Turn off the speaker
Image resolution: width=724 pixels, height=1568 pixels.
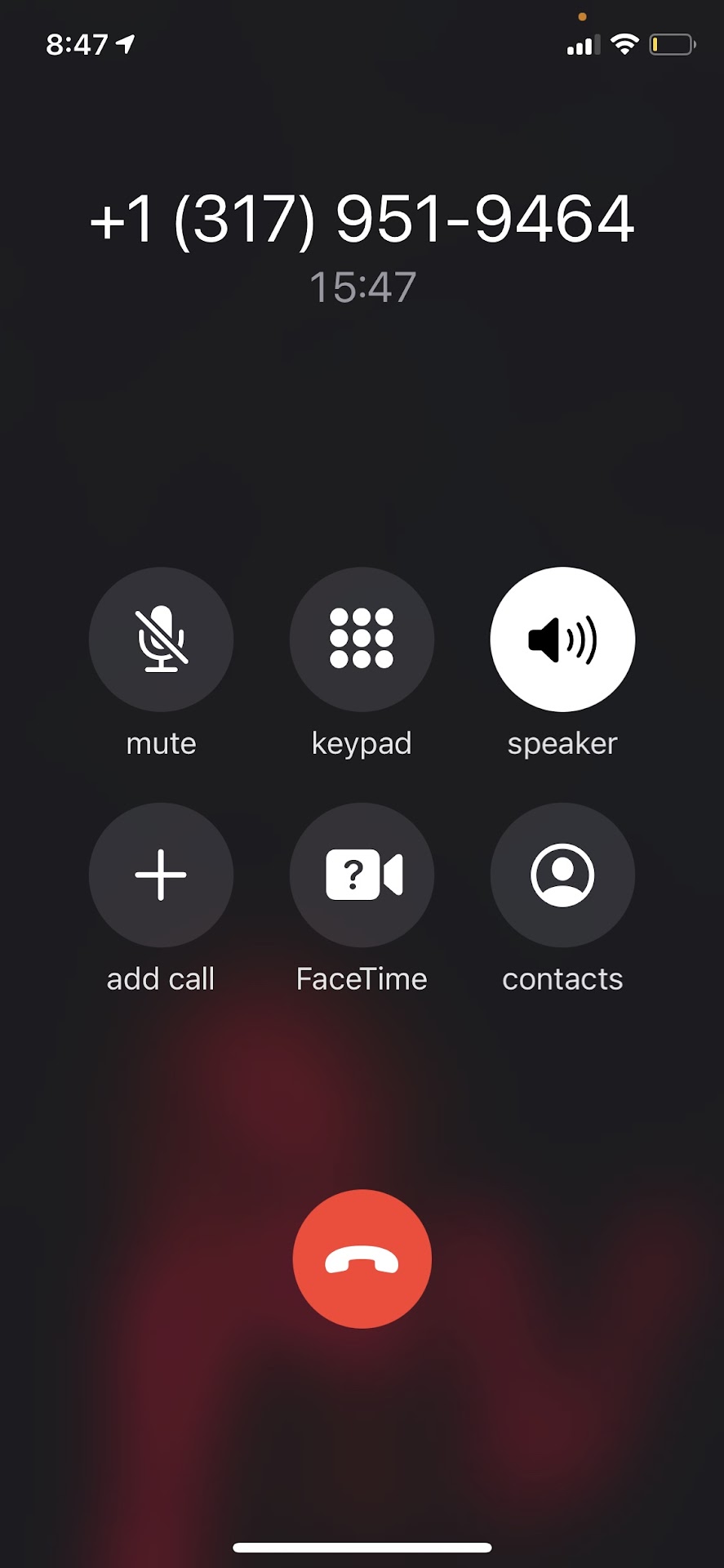pos(562,639)
